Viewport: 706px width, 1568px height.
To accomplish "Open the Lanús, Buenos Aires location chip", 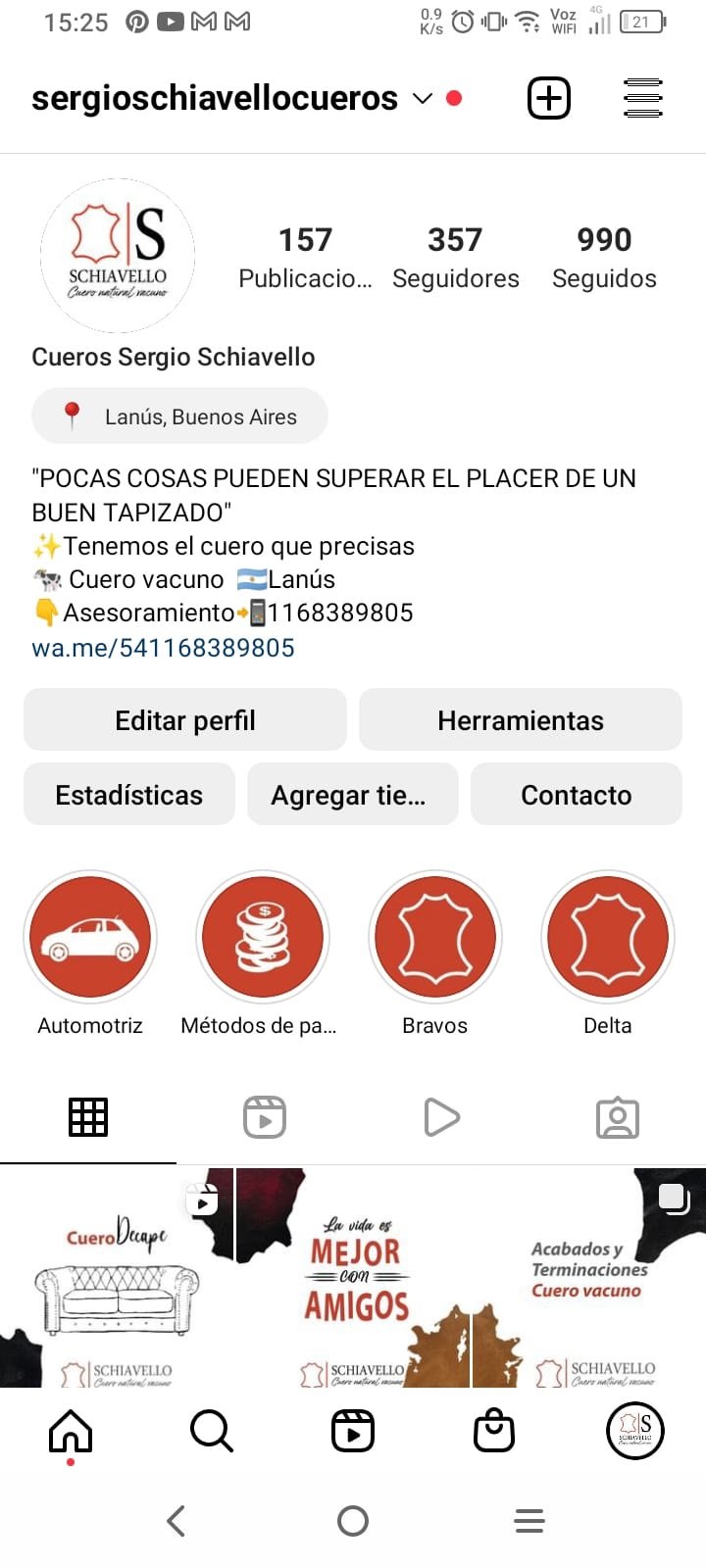I will point(180,416).
